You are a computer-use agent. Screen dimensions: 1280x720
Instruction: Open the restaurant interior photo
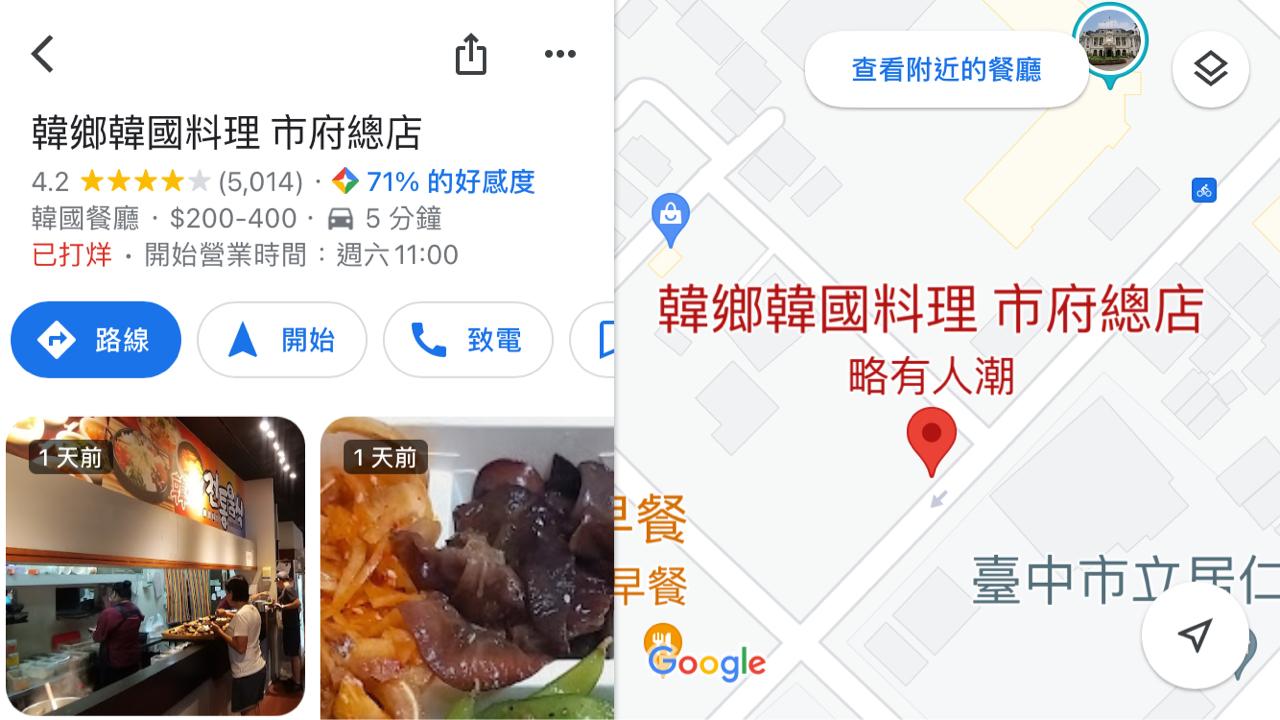(x=155, y=566)
